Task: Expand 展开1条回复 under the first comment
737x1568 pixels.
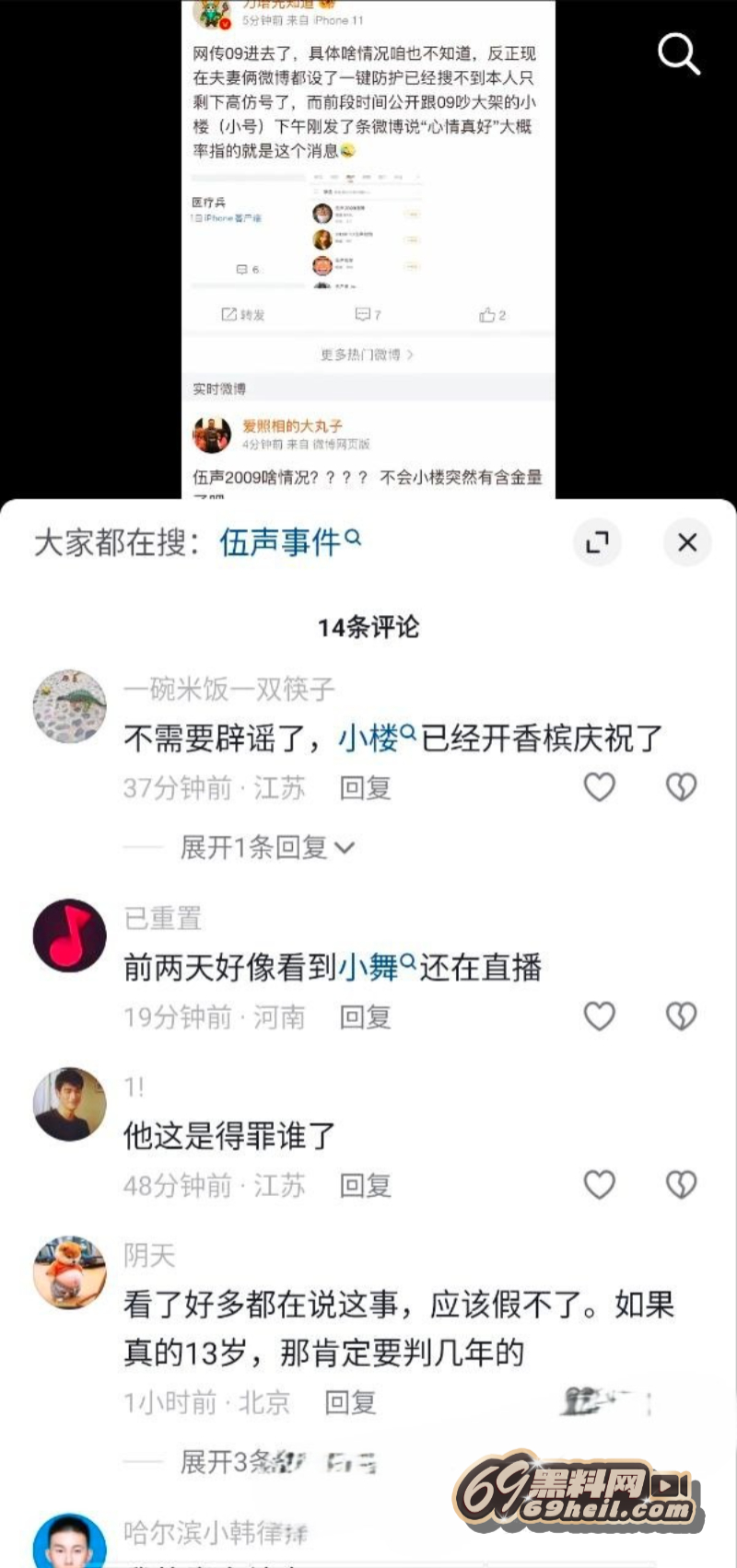Action: click(267, 847)
